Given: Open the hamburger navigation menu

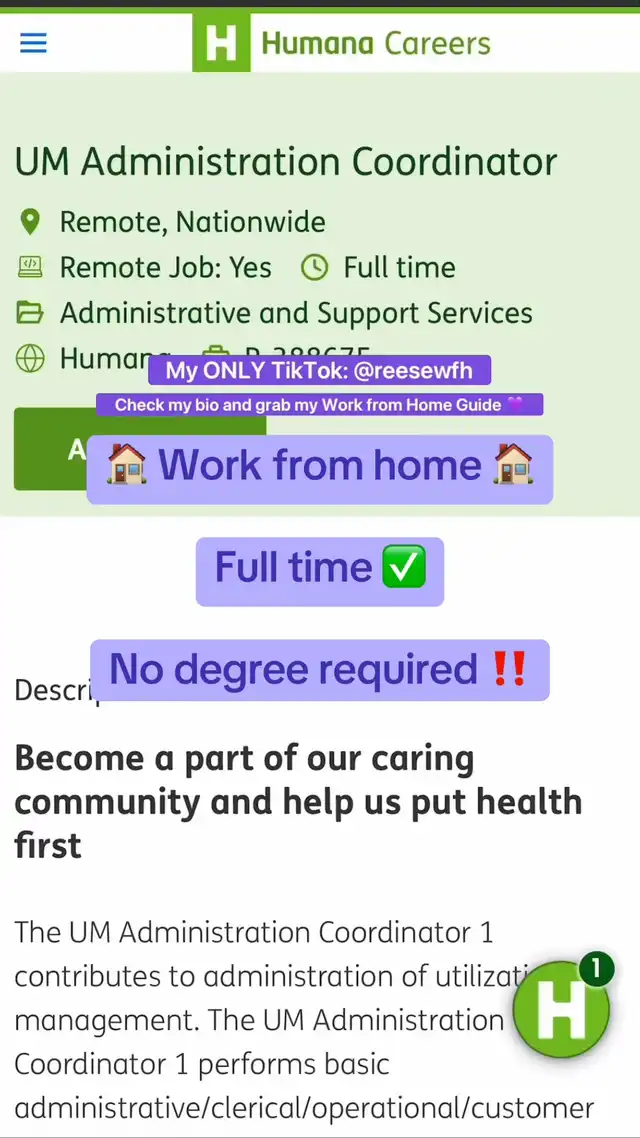Looking at the screenshot, I should (x=33, y=43).
